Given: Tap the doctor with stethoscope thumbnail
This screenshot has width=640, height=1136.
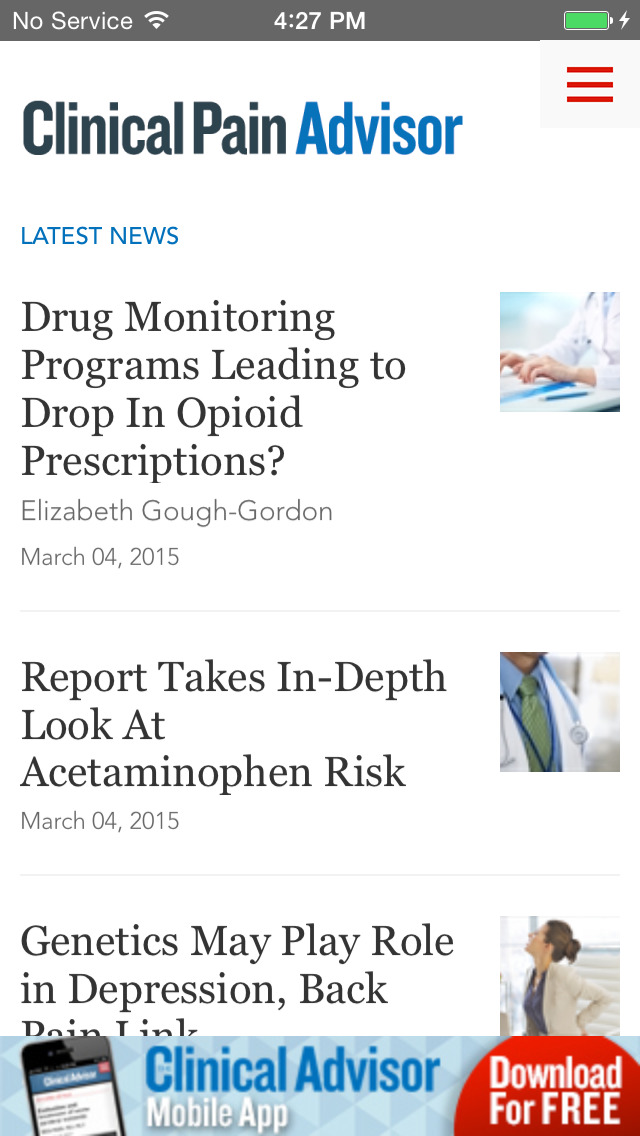Looking at the screenshot, I should 560,712.
